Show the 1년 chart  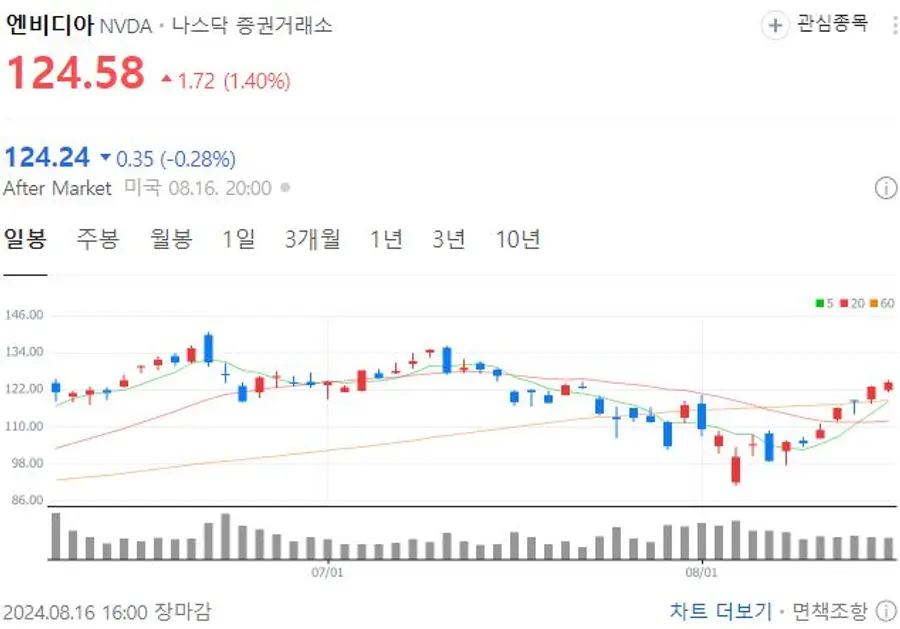click(x=386, y=239)
